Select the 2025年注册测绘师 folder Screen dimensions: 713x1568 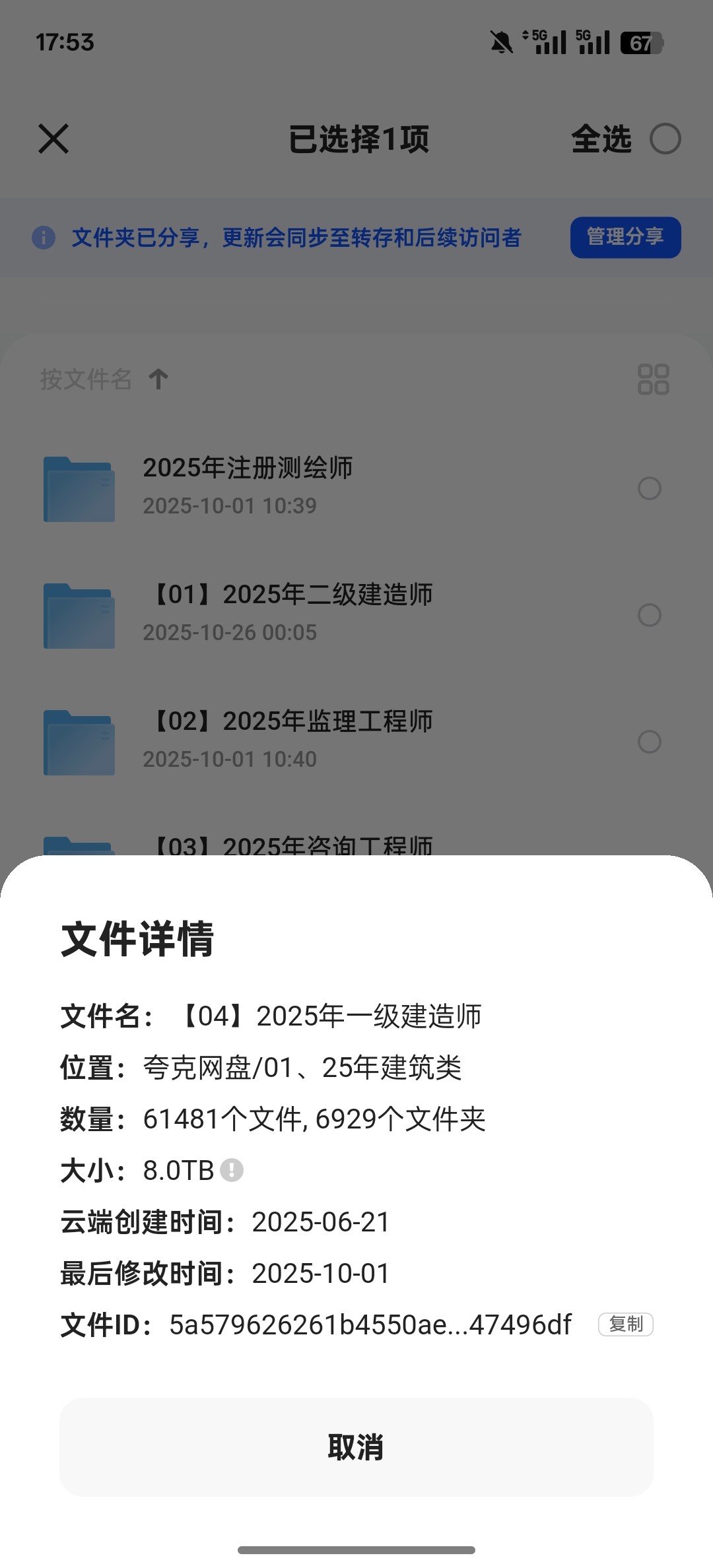[x=649, y=488]
